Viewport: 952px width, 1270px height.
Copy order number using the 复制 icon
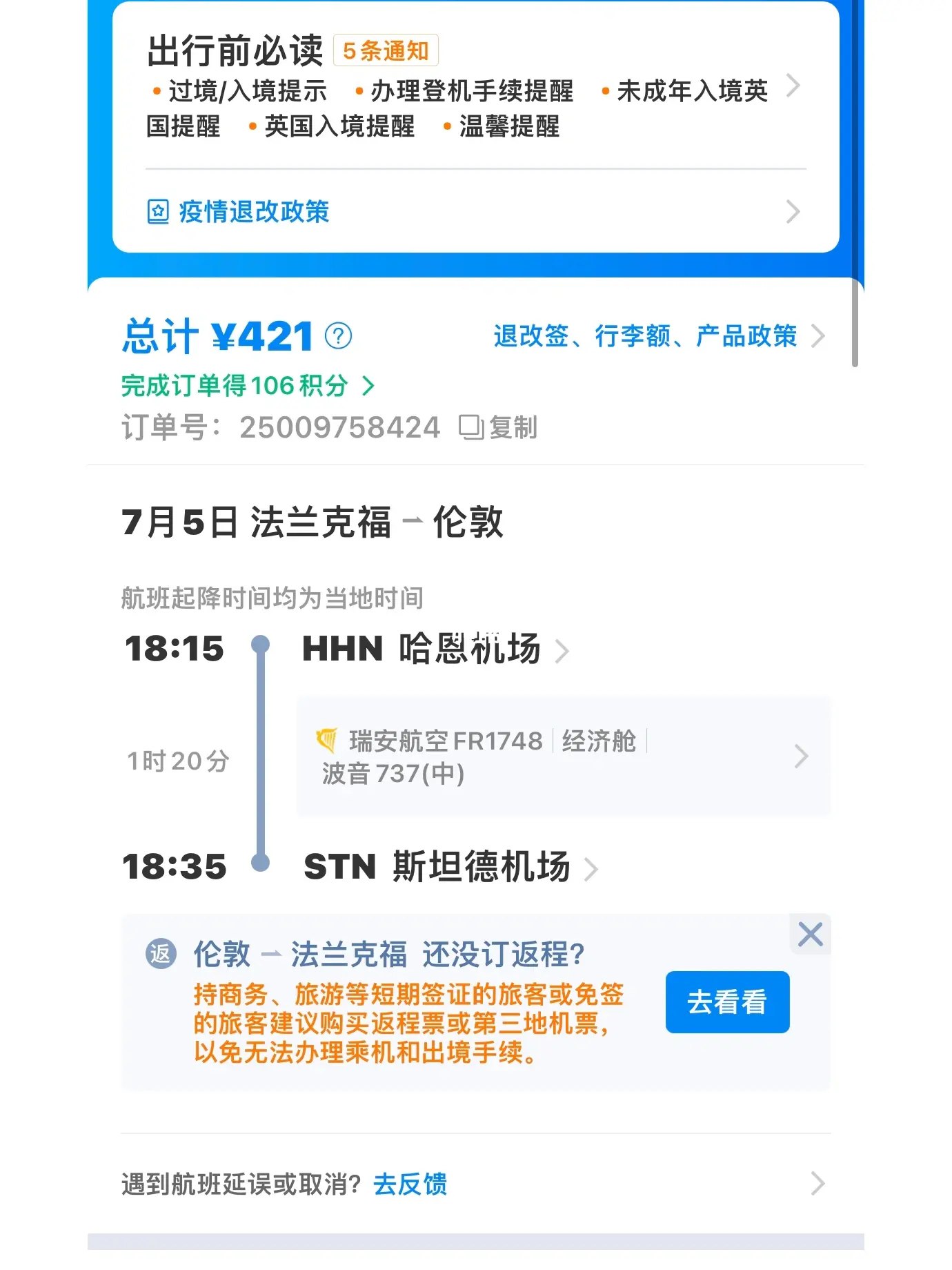[469, 428]
